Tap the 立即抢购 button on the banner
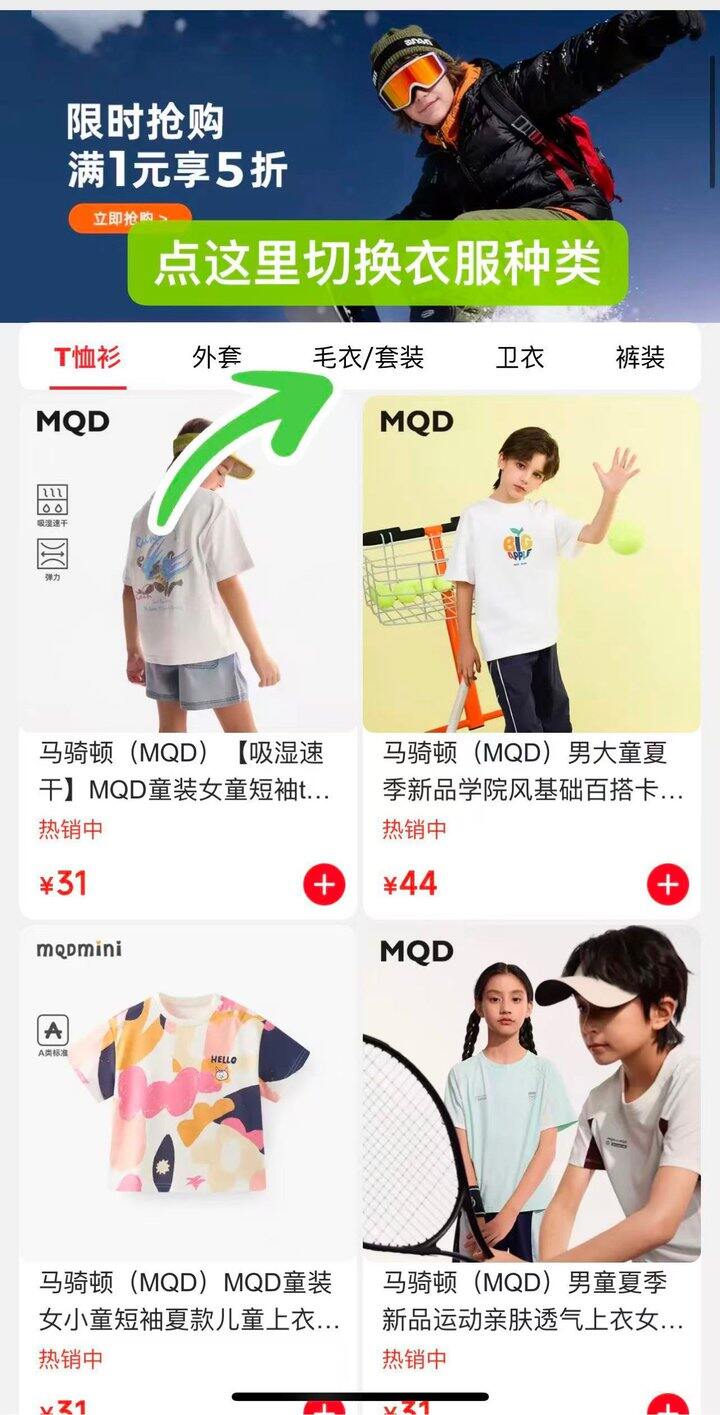Viewport: 720px width, 1415px height. click(129, 217)
